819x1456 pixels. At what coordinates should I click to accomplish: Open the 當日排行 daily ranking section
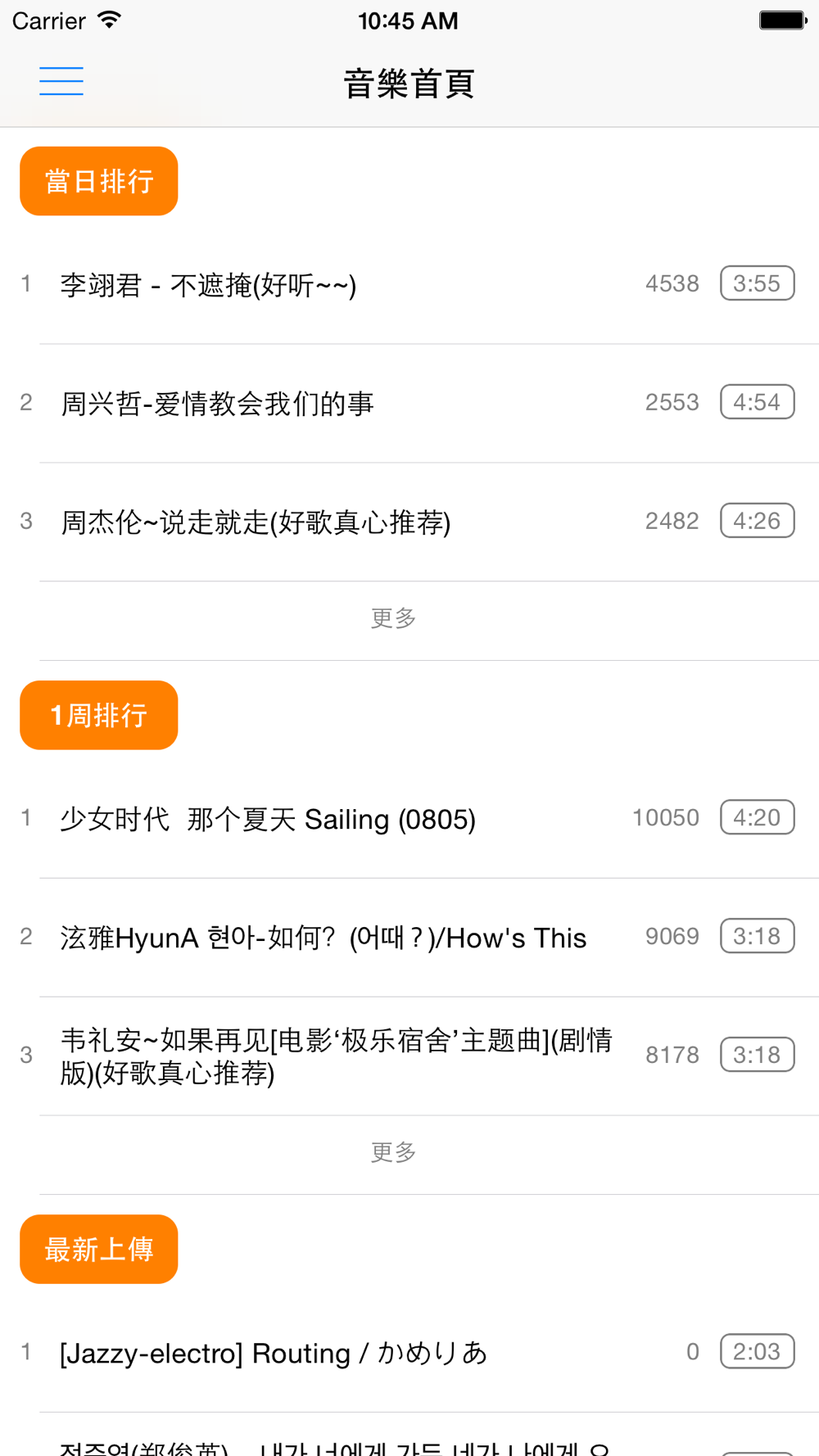[x=99, y=181]
